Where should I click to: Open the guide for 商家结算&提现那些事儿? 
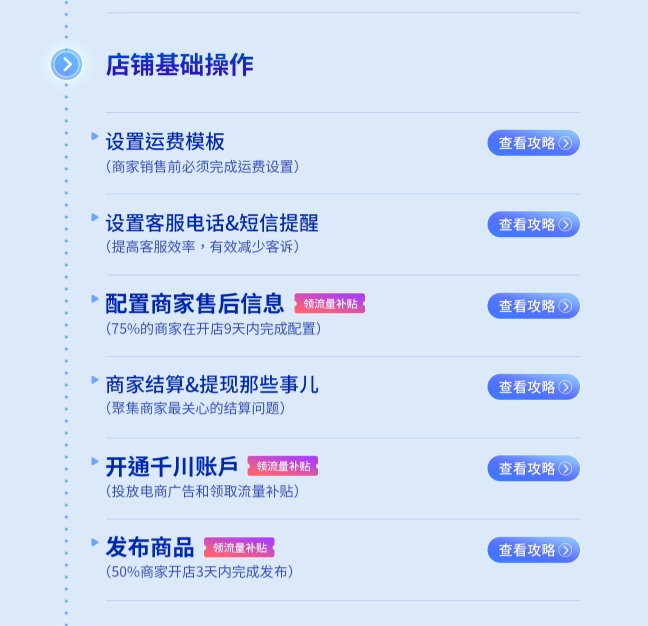point(533,387)
